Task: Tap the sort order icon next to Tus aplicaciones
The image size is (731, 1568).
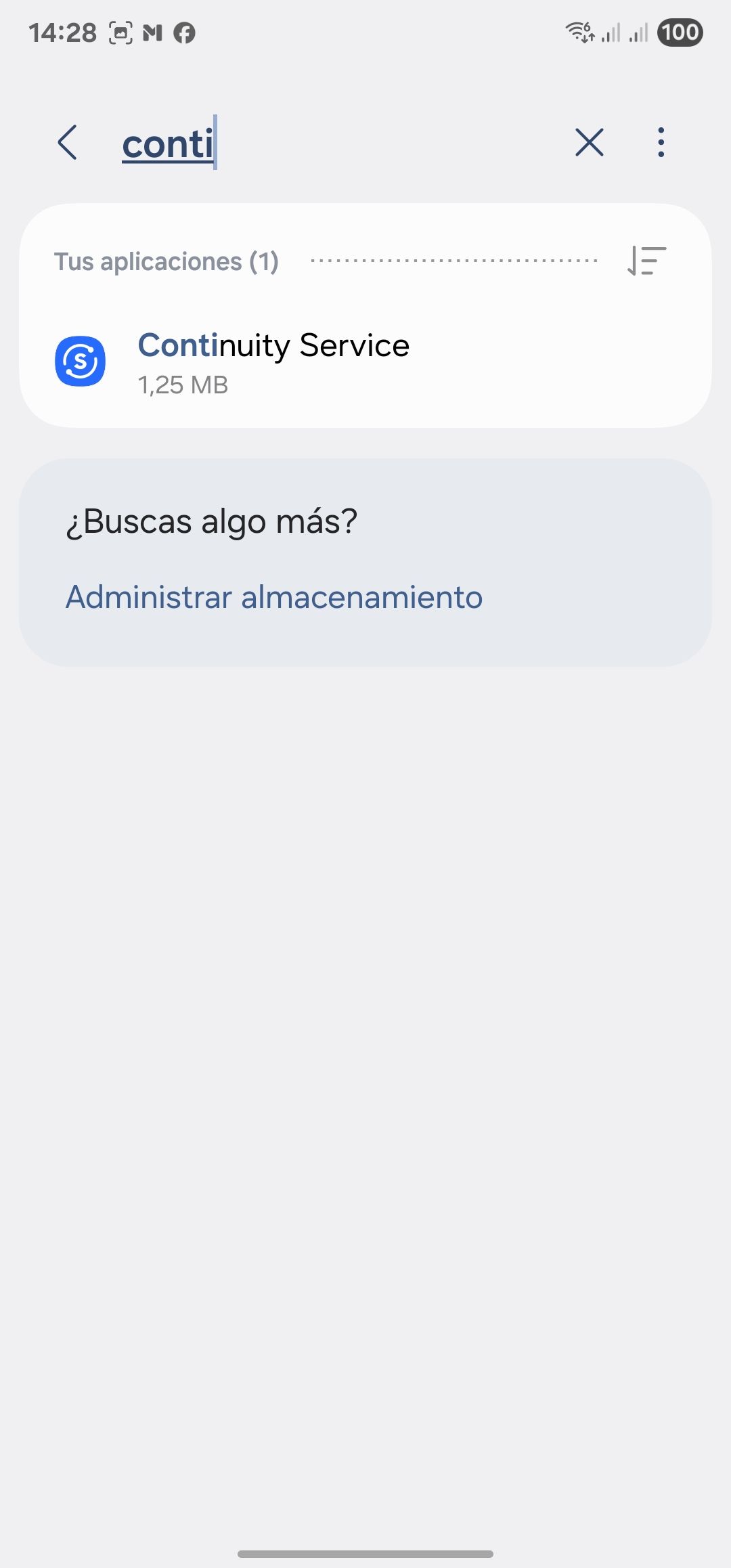Action: coord(647,261)
